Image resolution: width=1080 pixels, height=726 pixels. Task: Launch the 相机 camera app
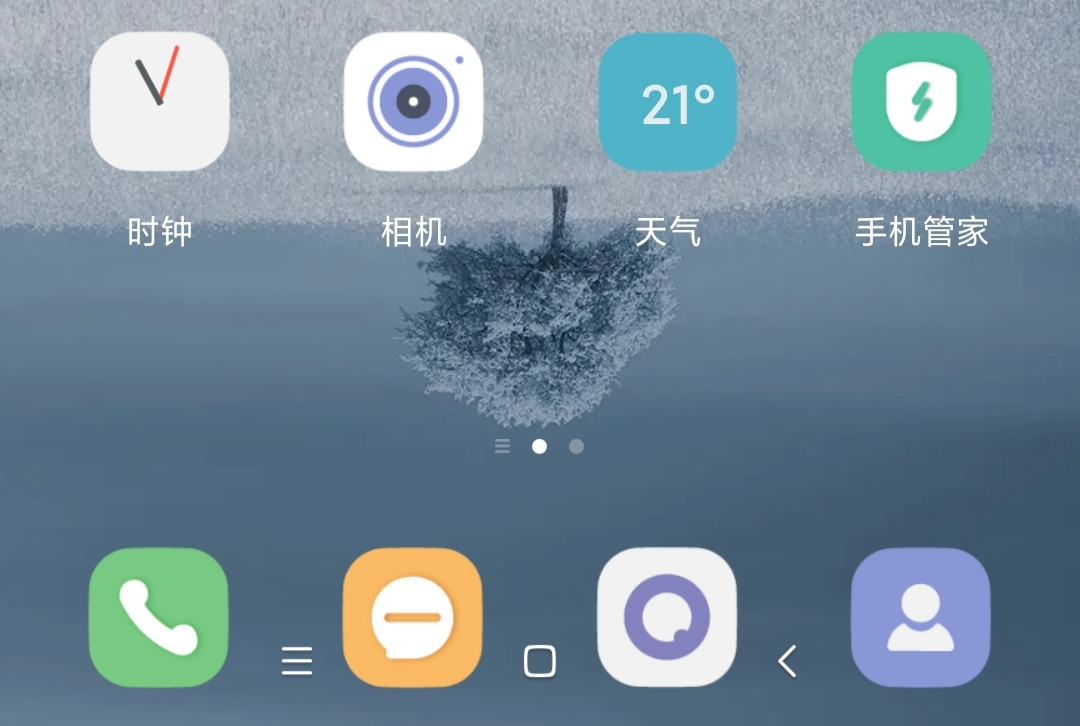[x=413, y=102]
